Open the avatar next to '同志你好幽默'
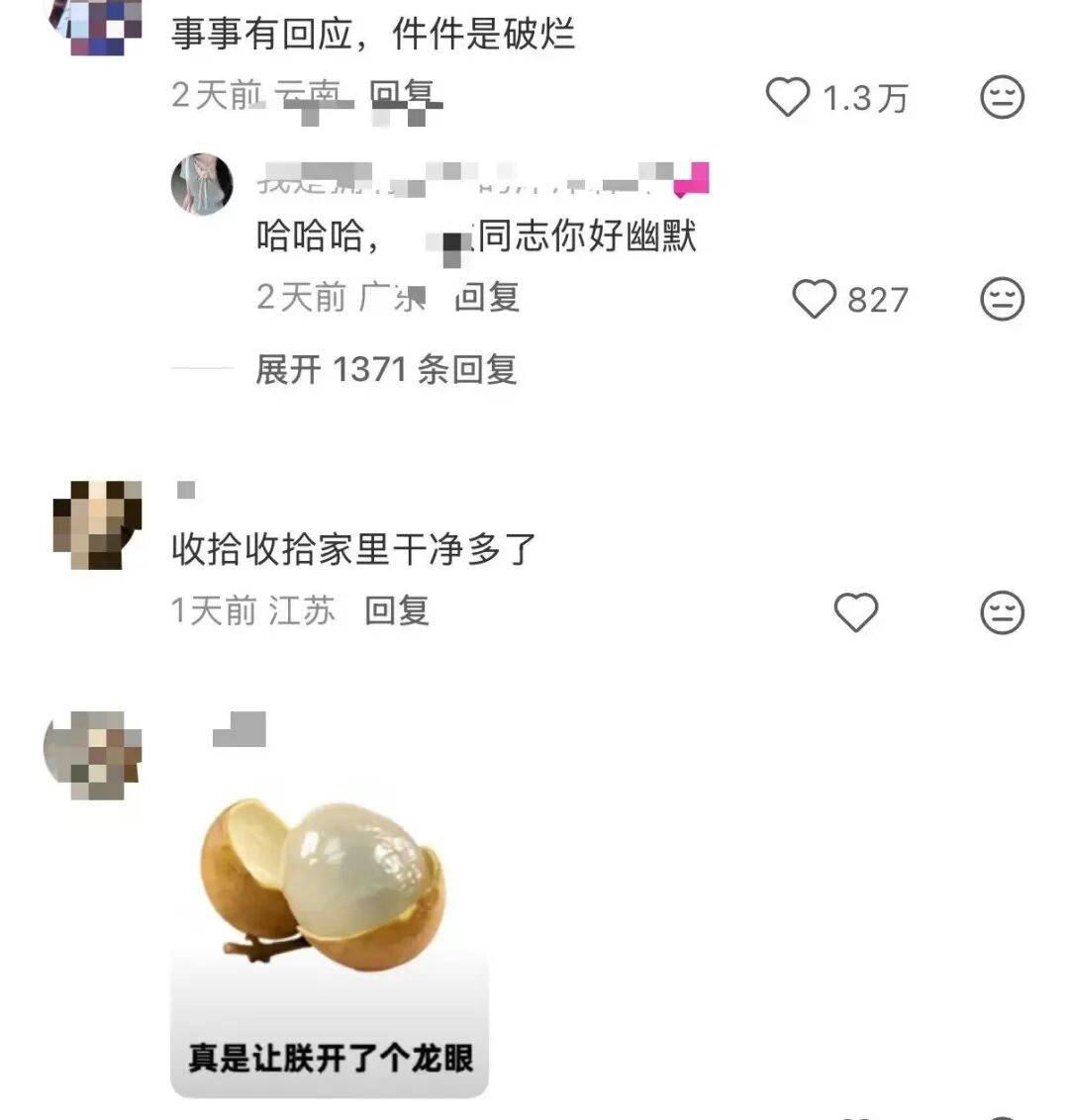 (202, 184)
